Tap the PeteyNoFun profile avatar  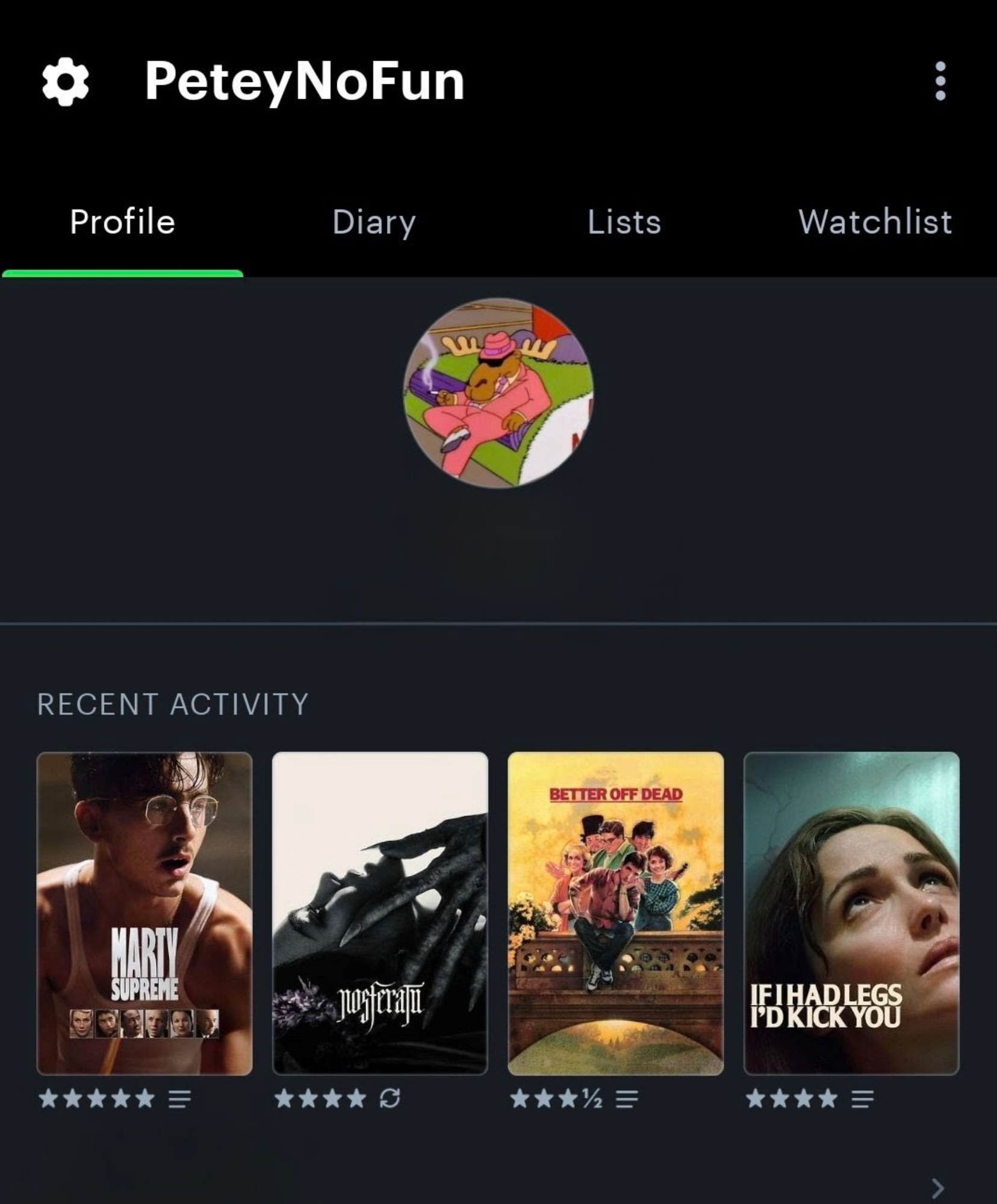[498, 393]
